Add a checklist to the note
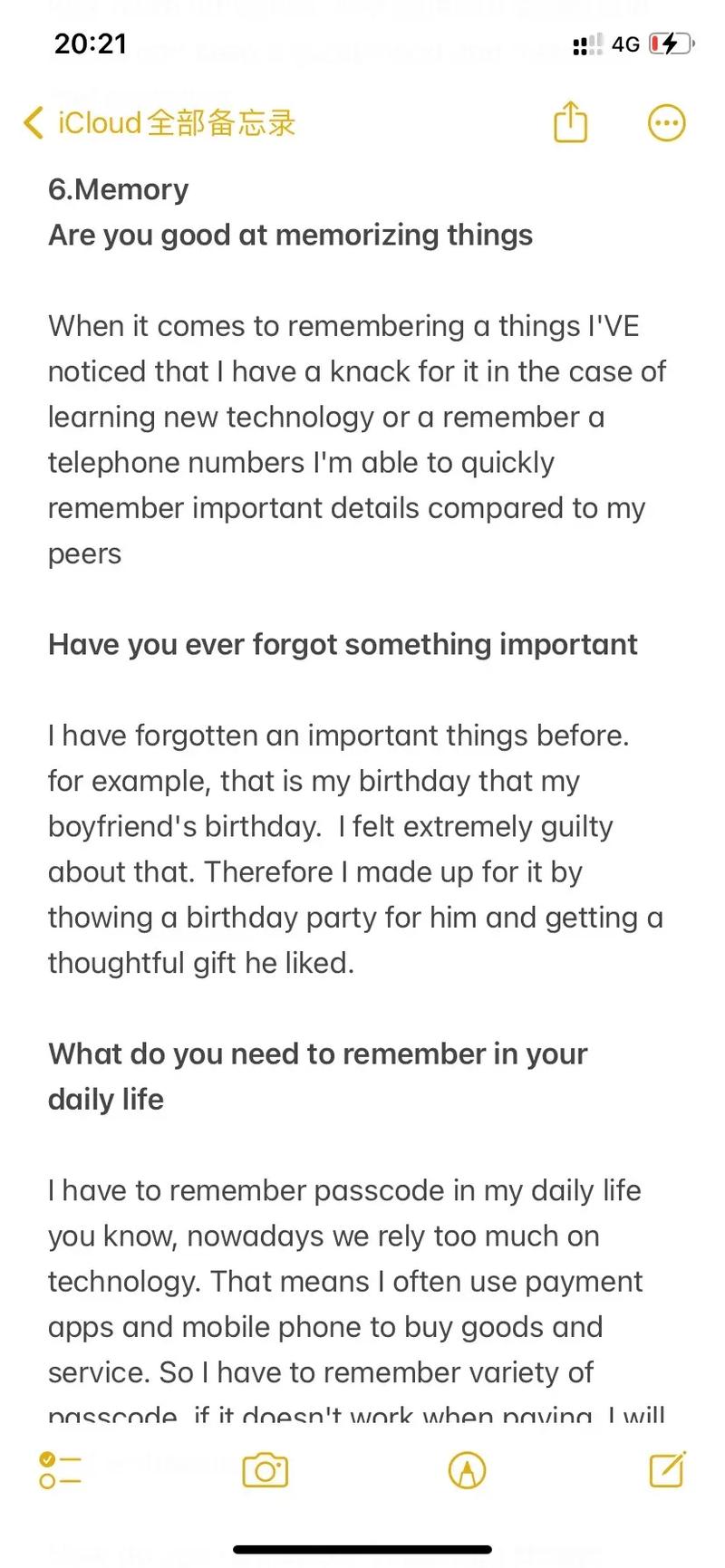Screen dimensions: 725x1568 [x=60, y=1470]
